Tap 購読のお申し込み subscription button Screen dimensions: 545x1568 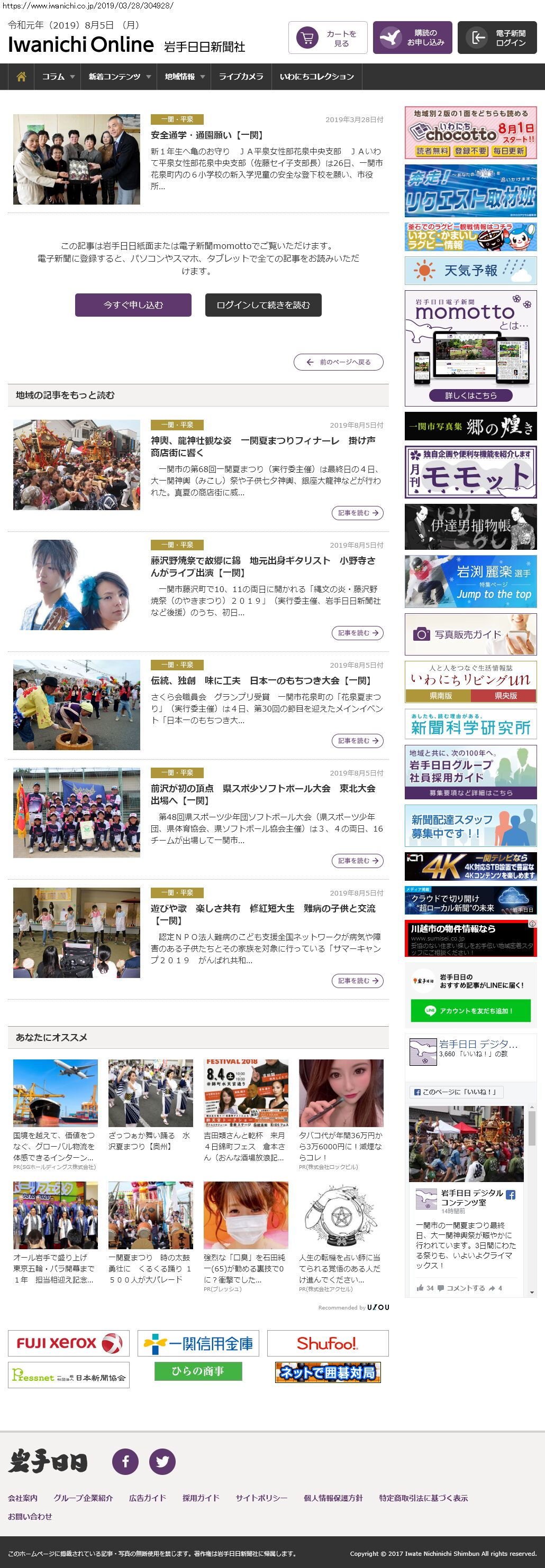coord(413,38)
